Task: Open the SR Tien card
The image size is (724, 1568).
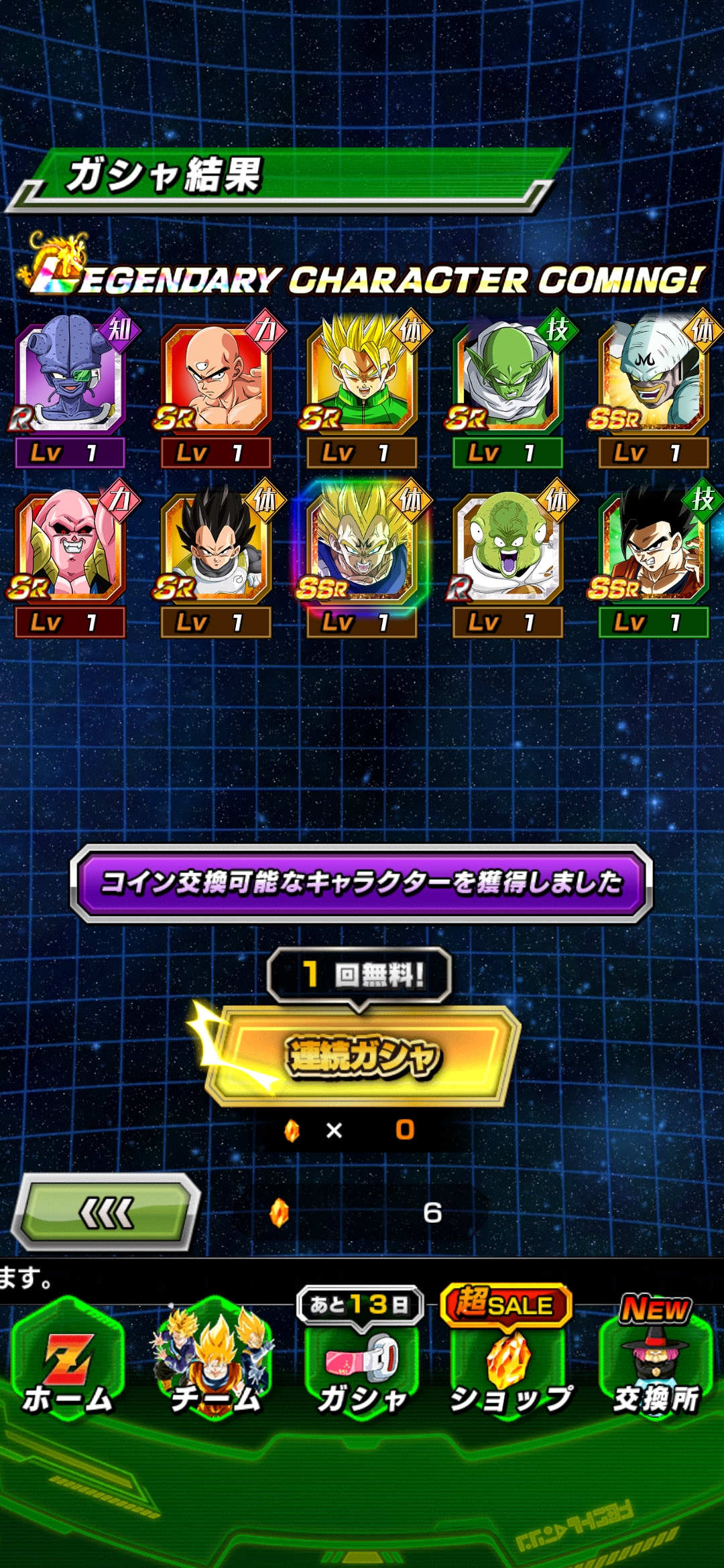Action: 216,377
